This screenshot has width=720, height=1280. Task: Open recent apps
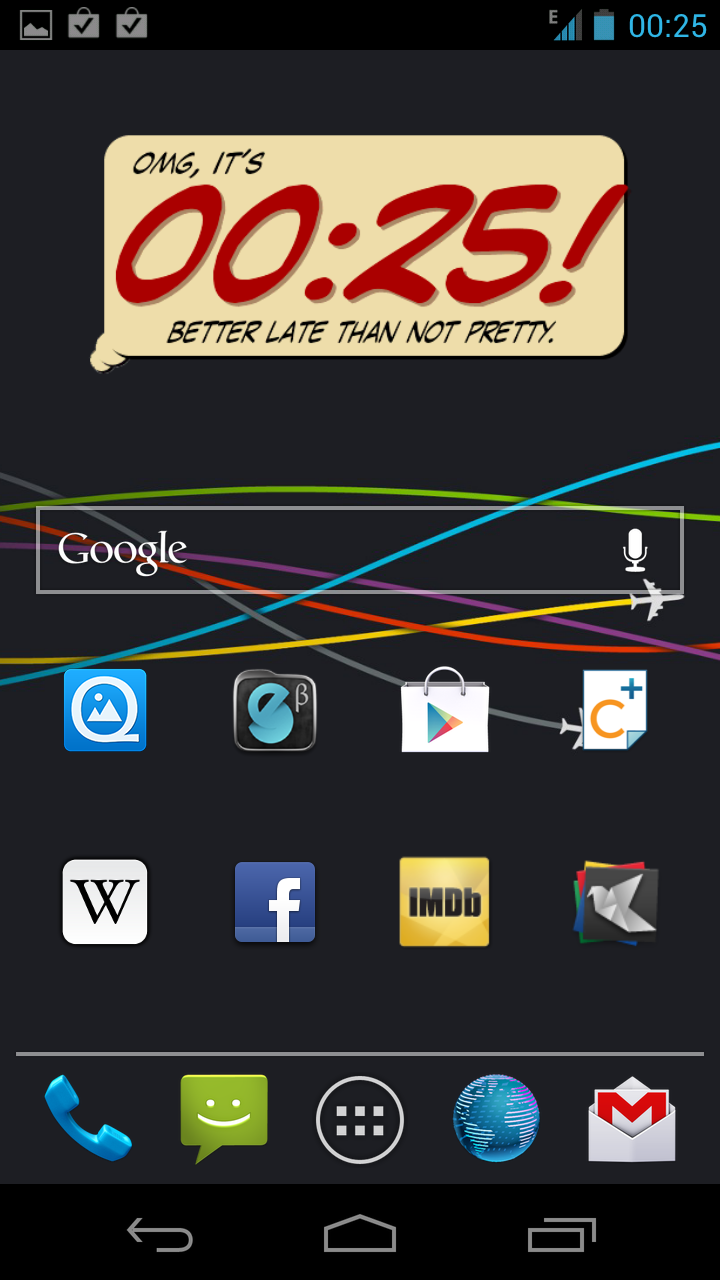[x=562, y=1234]
